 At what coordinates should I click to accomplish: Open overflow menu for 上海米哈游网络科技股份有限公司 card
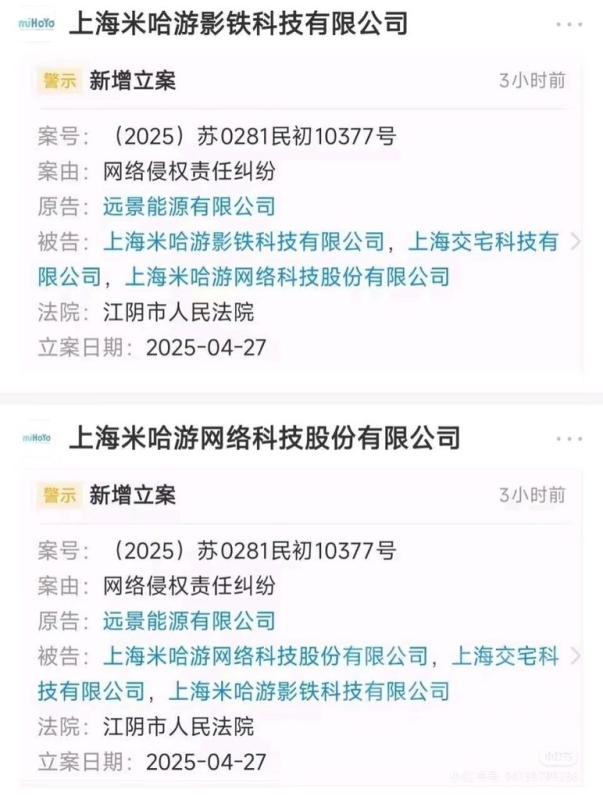pos(566,438)
